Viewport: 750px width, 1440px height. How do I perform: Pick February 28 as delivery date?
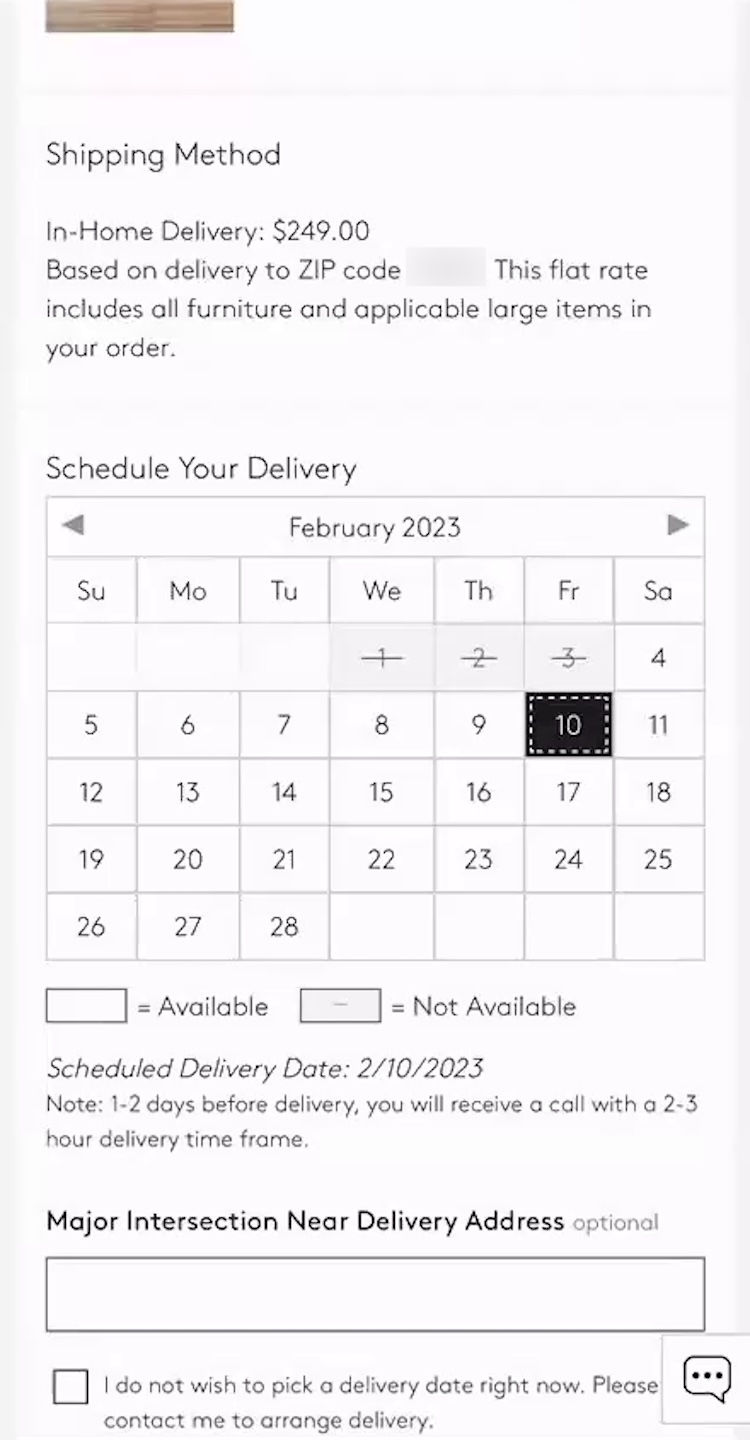pos(284,926)
